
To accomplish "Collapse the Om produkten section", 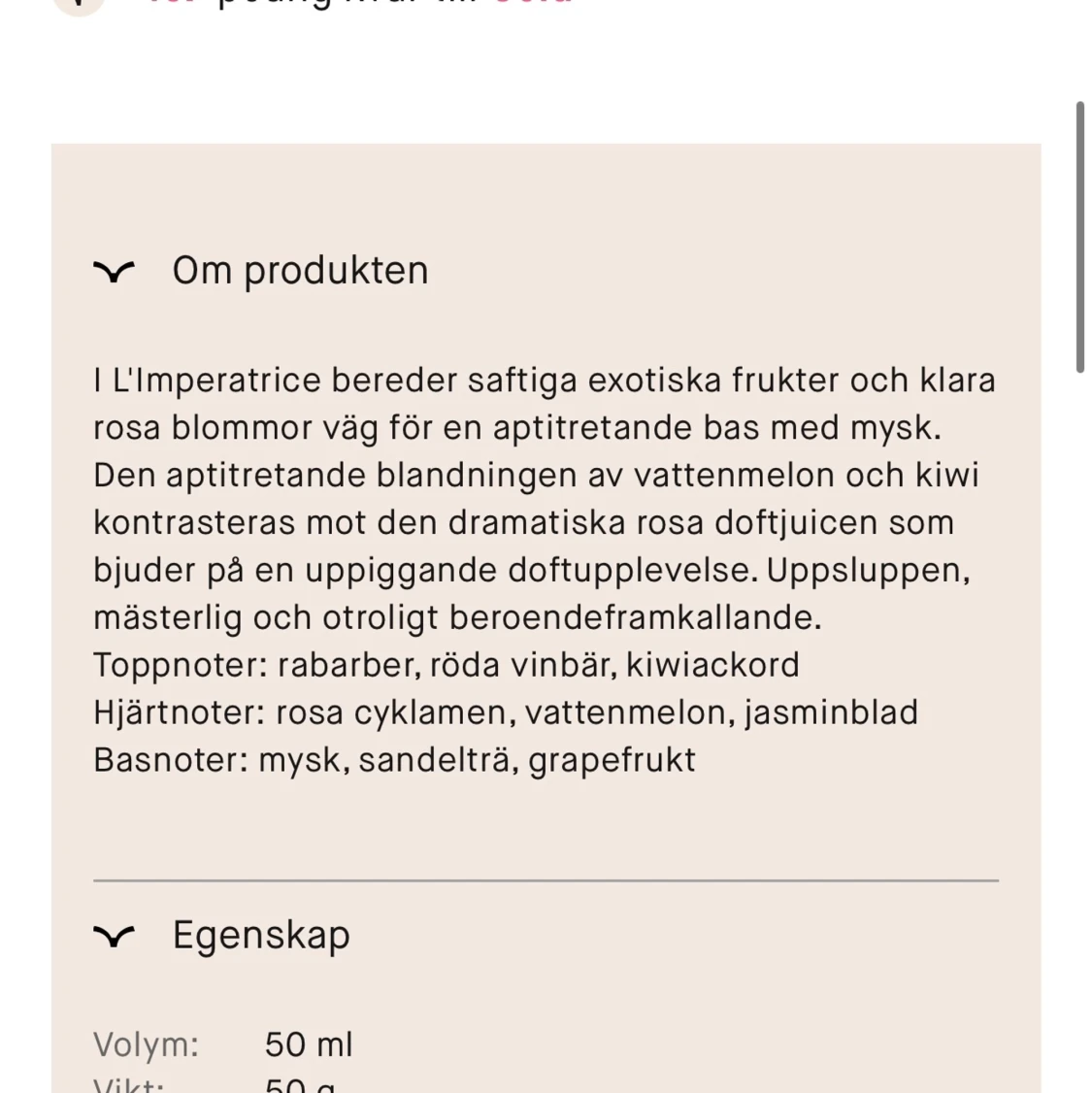I will (x=115, y=272).
